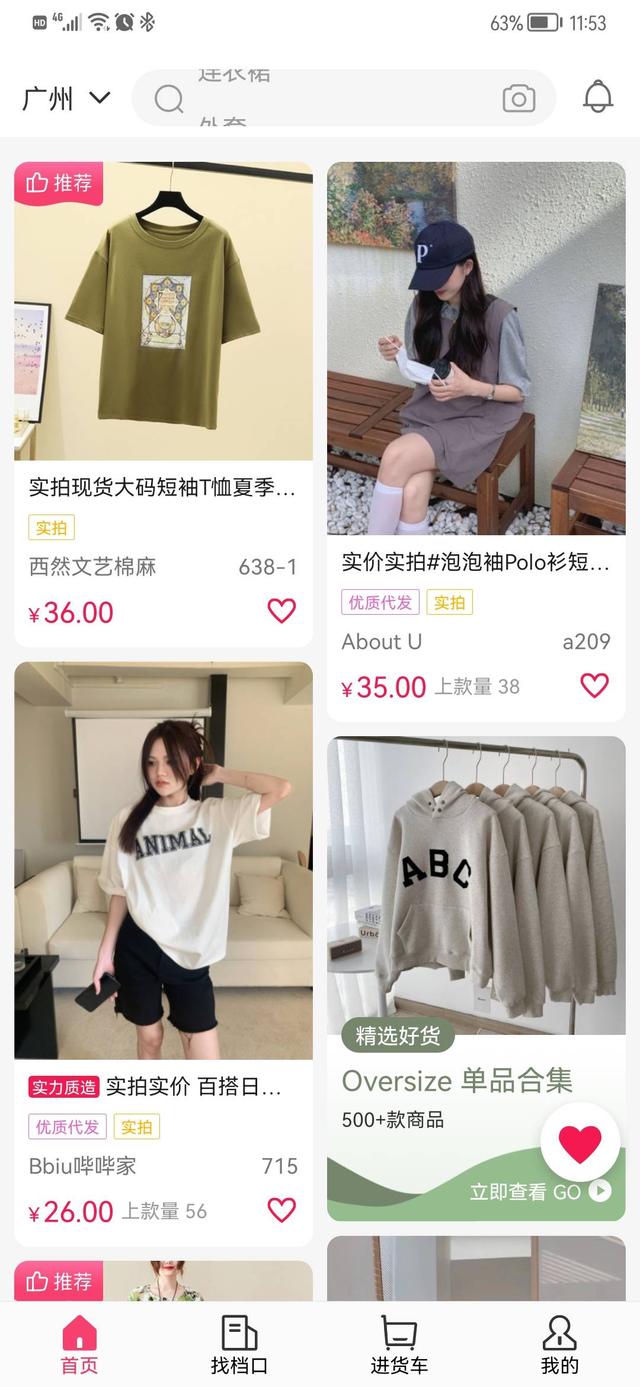Open the ANIMAL T-shirt from Bbiu哔哔家
Screen dimensions: 640x1387
pyautogui.click(x=163, y=860)
